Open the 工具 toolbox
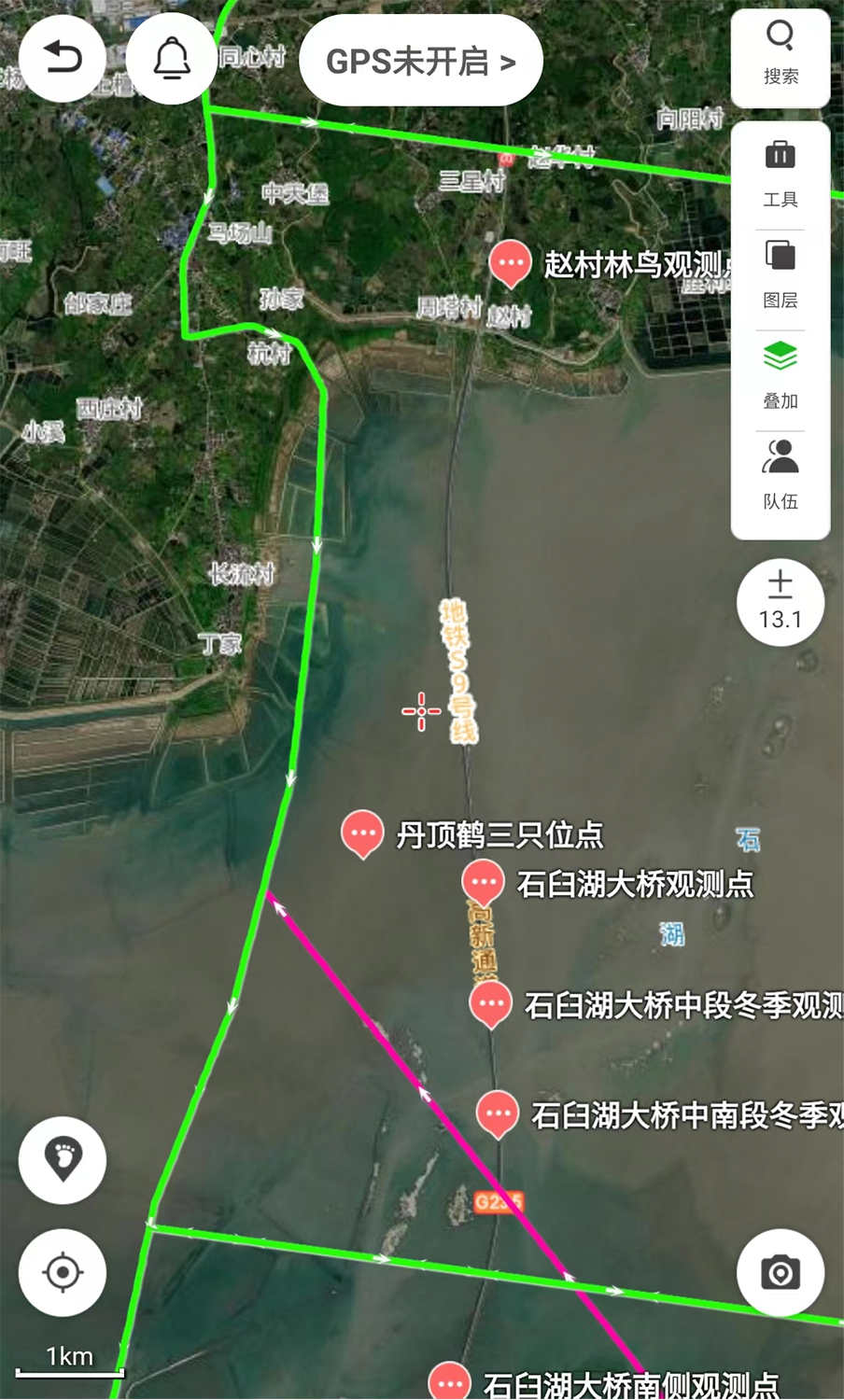Viewport: 844px width, 1400px height. pos(781,175)
